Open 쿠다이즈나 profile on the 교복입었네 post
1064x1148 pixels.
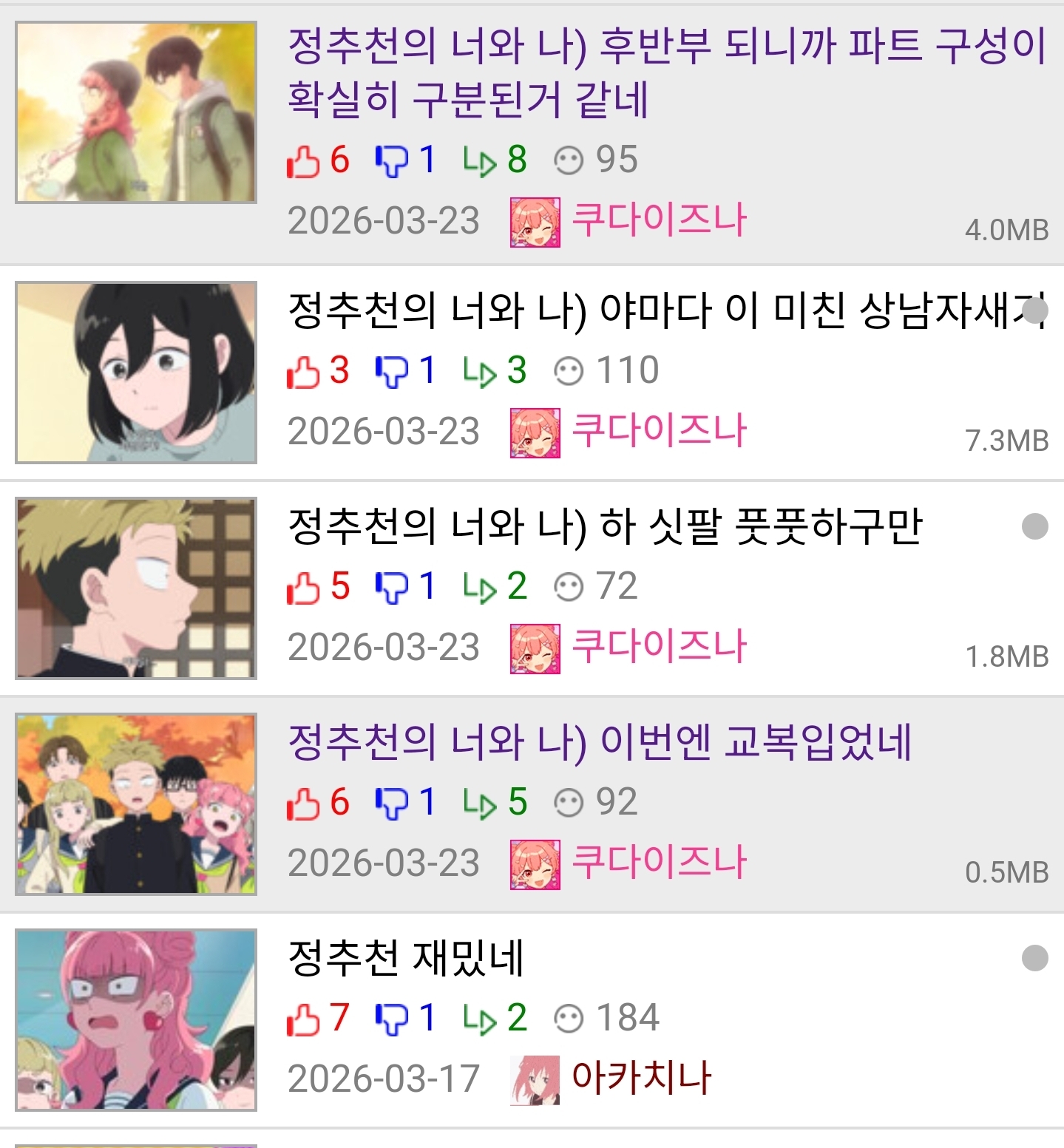point(658,863)
